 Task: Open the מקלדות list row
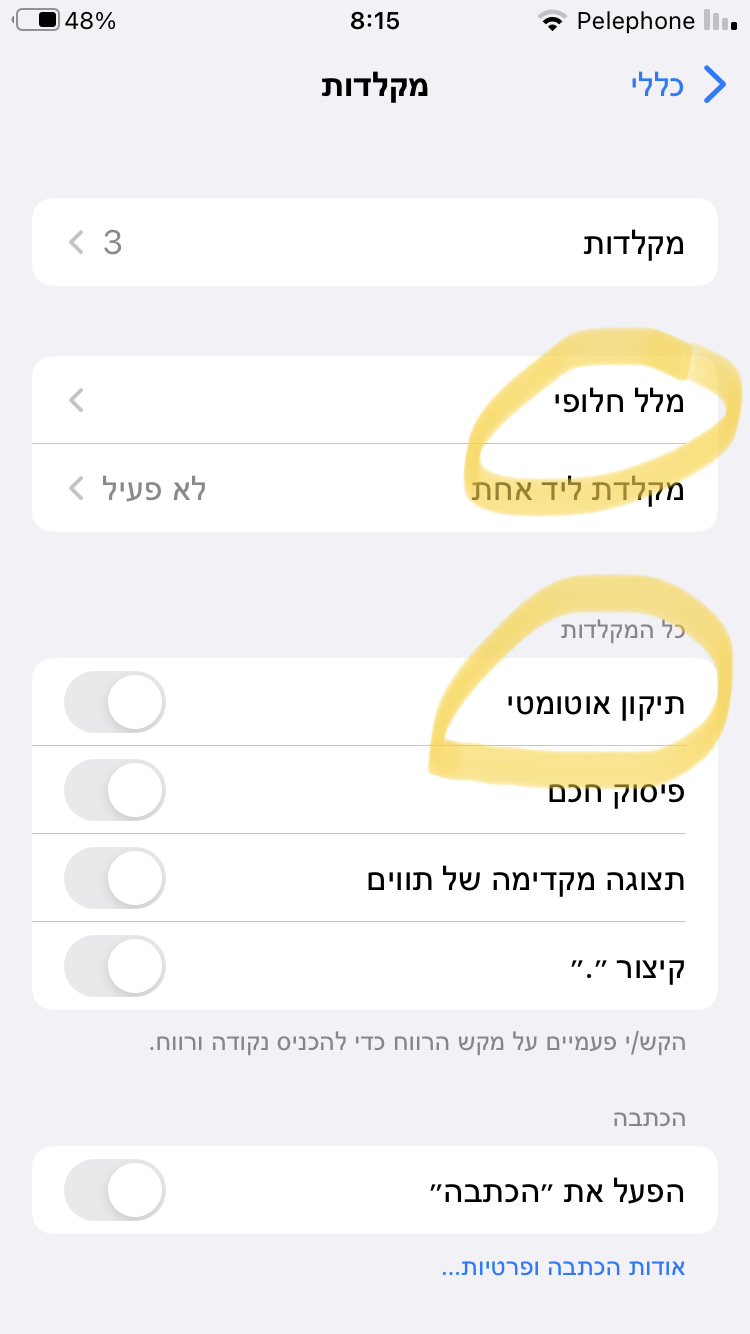click(375, 243)
